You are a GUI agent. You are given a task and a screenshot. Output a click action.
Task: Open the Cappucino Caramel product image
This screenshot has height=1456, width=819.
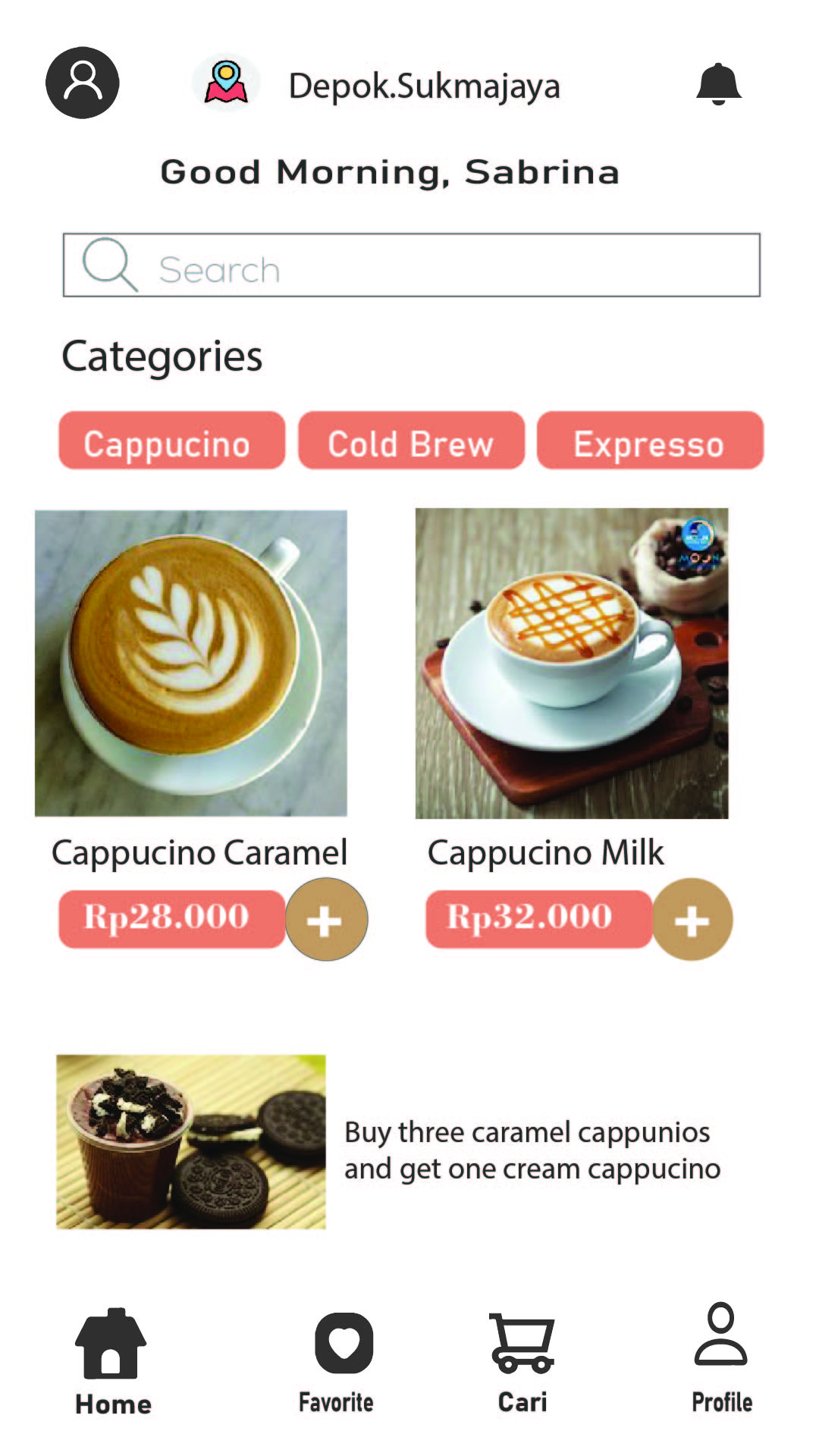tap(191, 663)
